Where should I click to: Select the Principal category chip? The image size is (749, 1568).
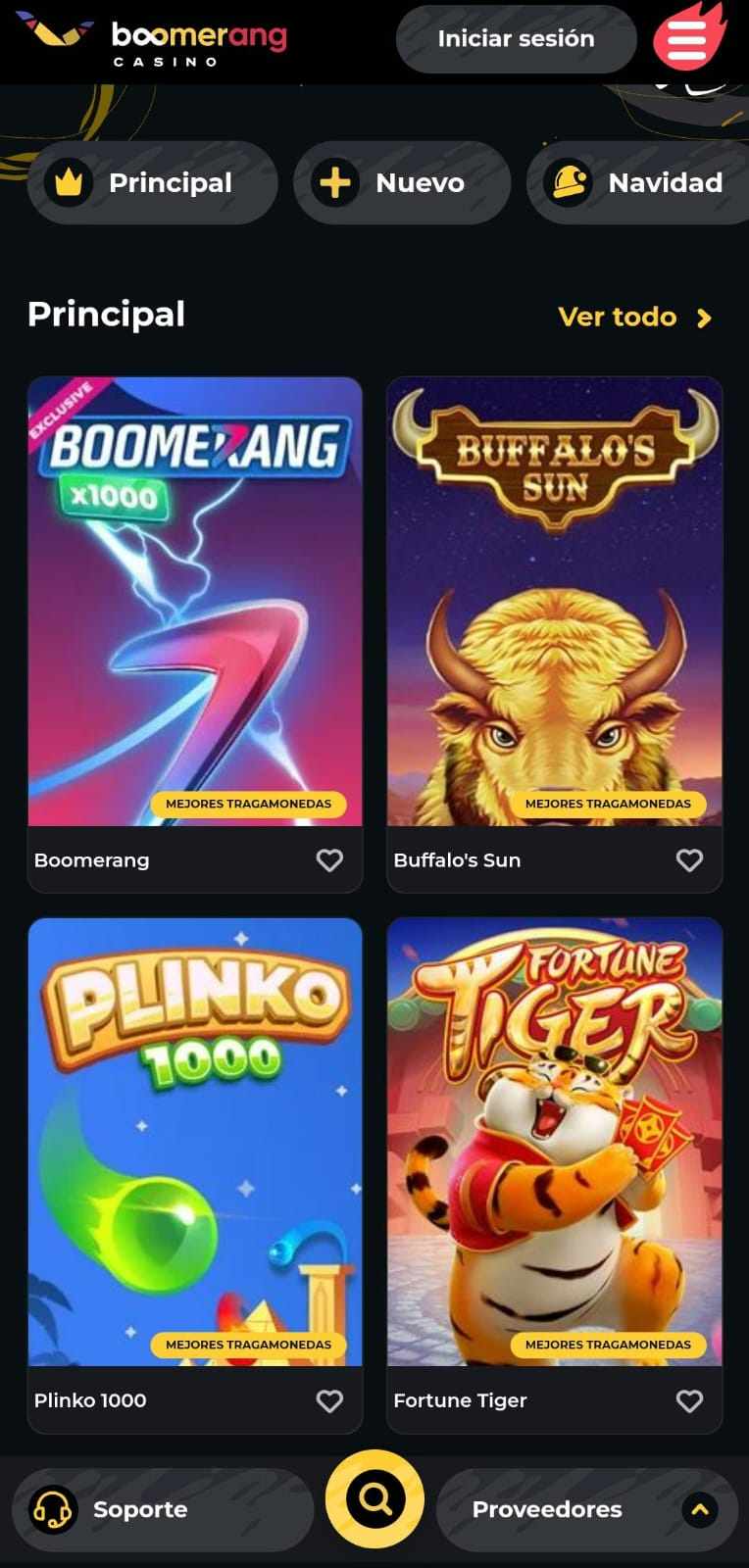[x=152, y=183]
